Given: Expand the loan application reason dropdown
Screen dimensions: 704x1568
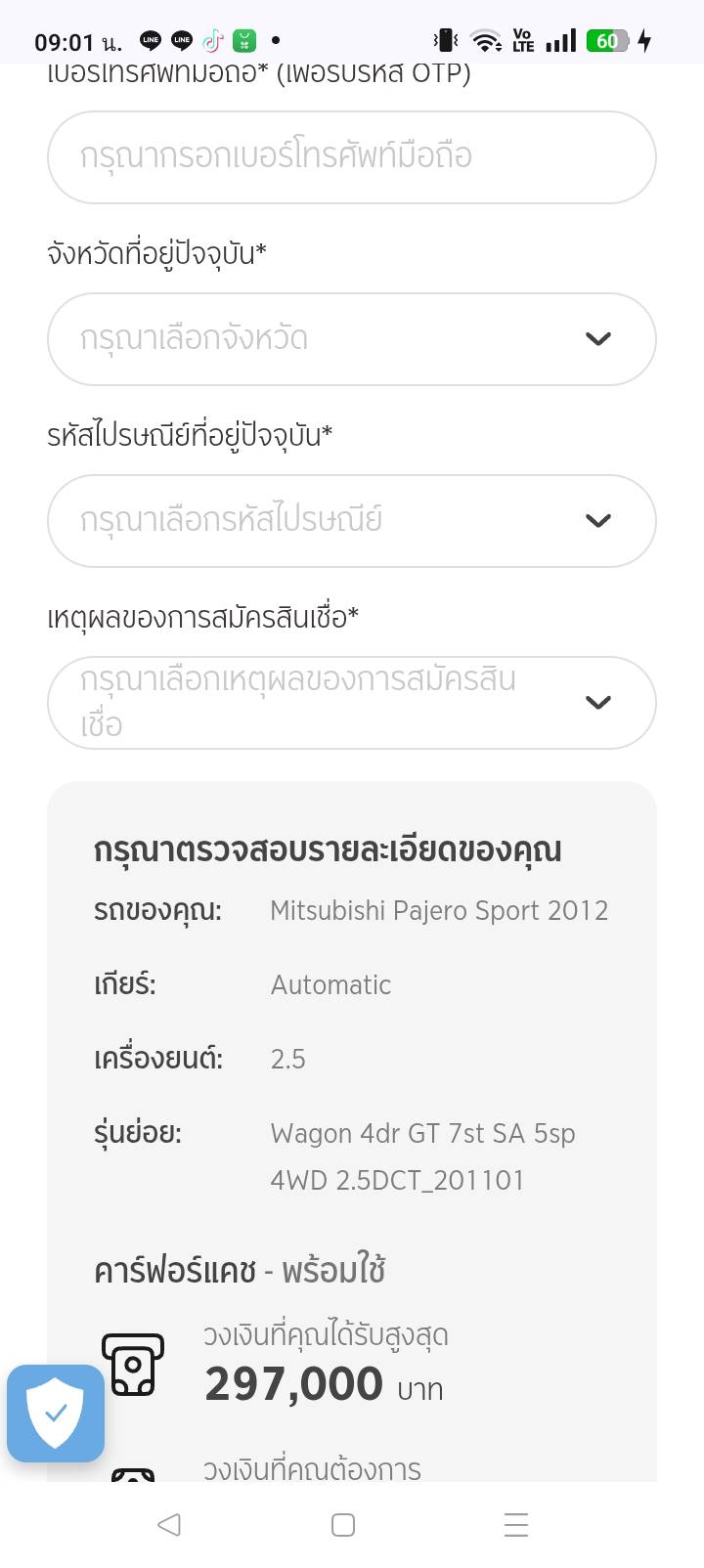Looking at the screenshot, I should tap(351, 703).
